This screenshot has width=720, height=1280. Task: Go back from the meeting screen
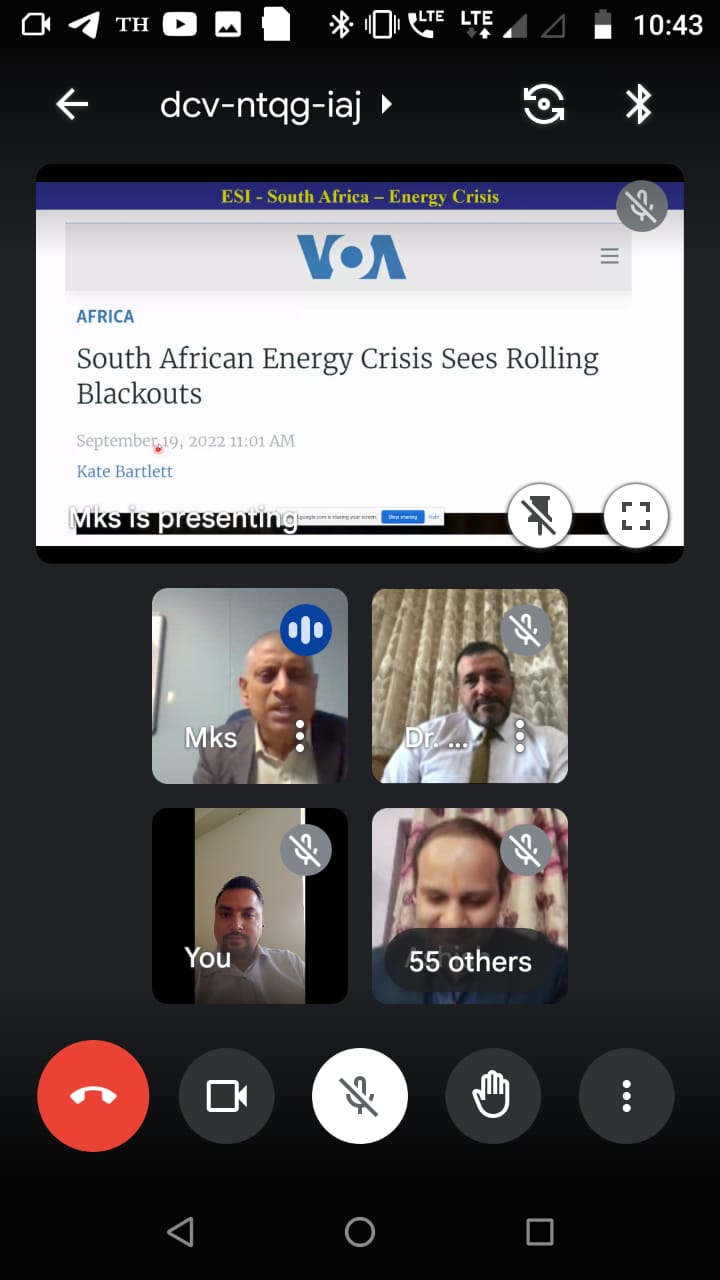72,104
